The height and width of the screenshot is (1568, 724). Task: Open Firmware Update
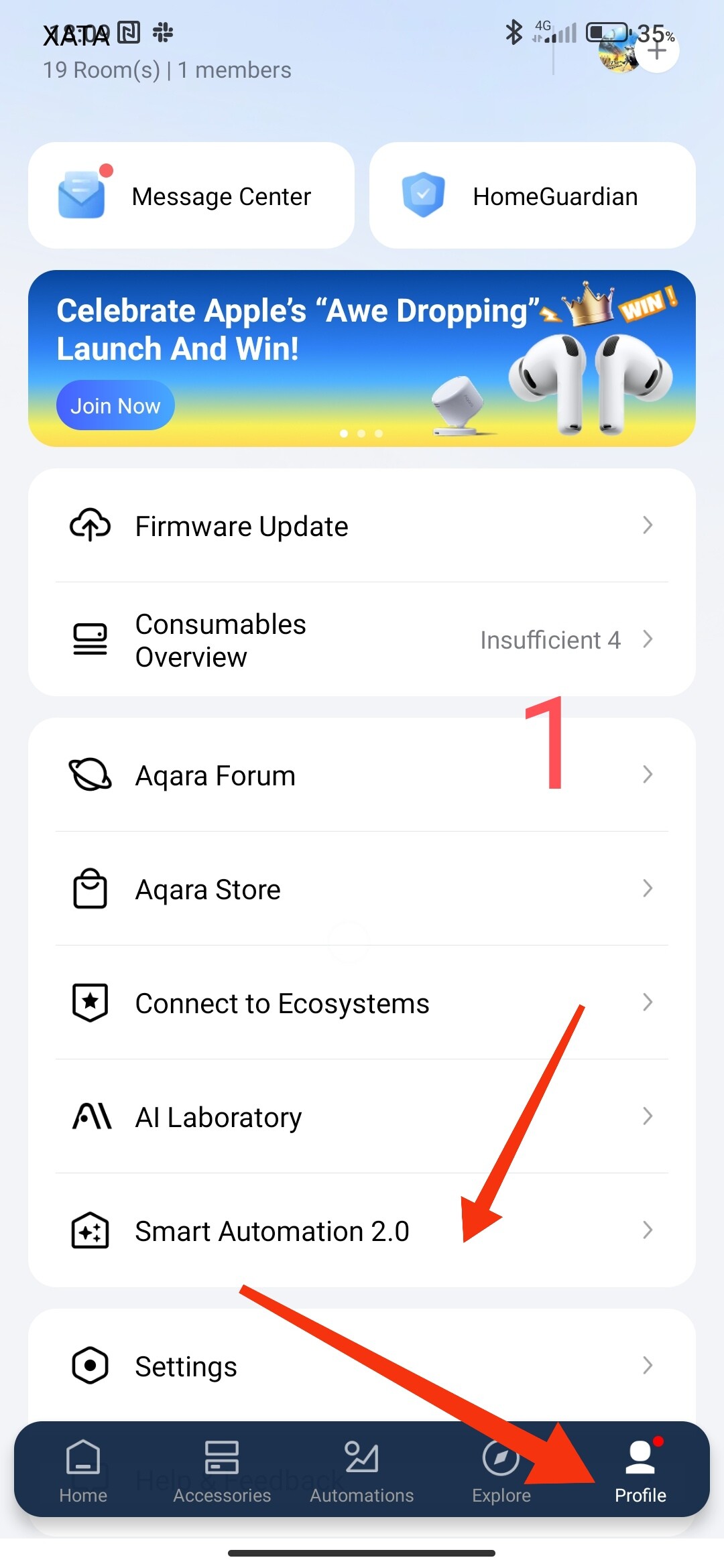coord(362,526)
